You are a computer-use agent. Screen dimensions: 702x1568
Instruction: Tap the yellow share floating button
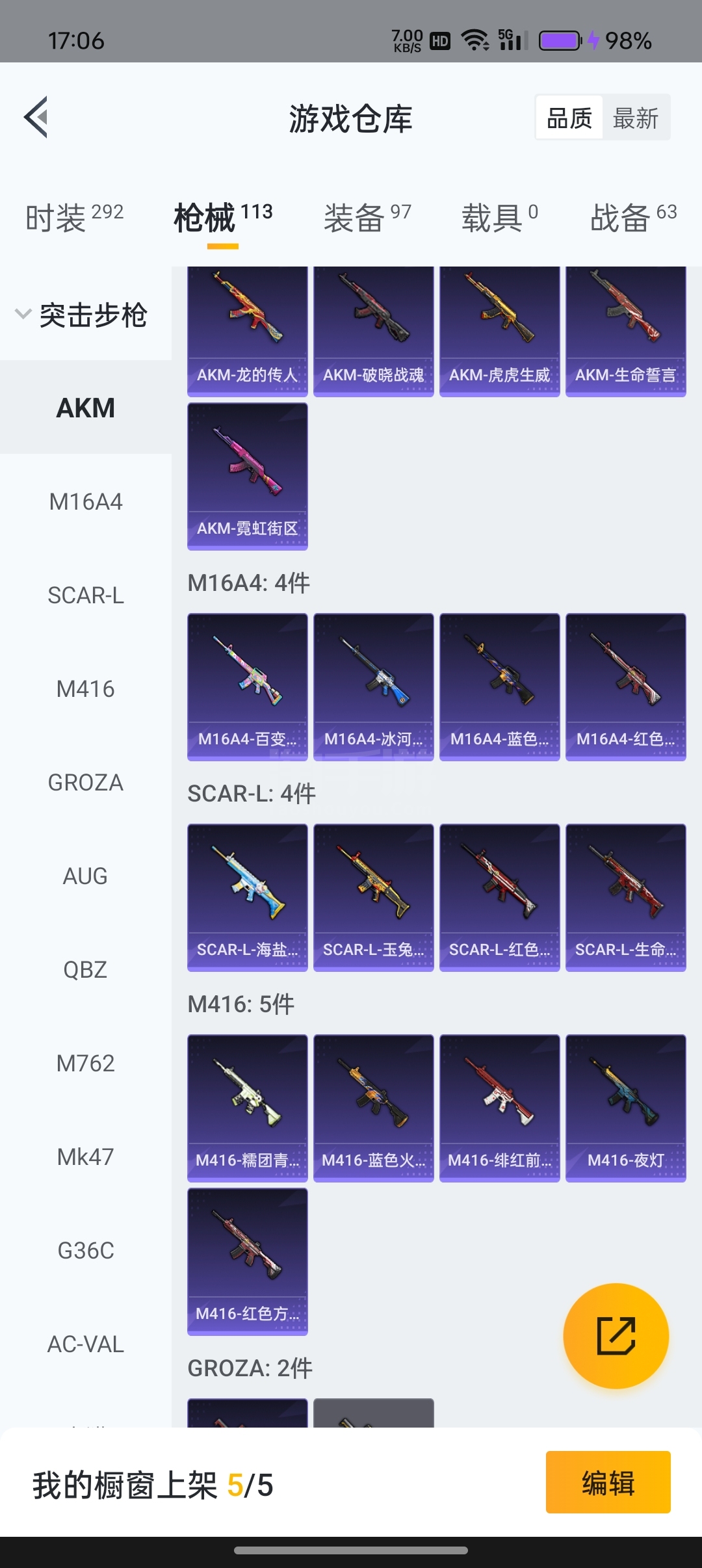616,1336
